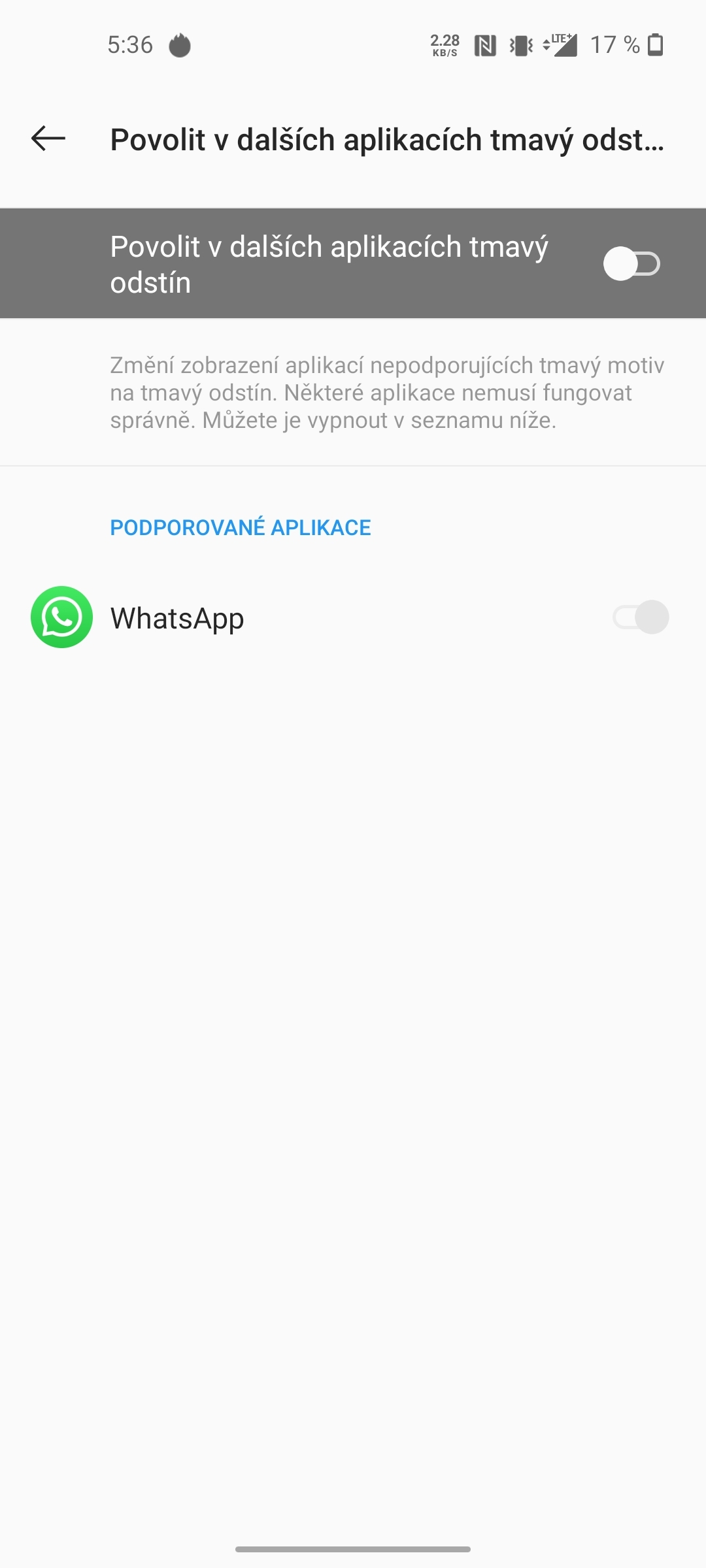Tap the PODPOROVANÉ APLIKACE section header
Image resolution: width=706 pixels, height=1568 pixels.
tap(239, 527)
